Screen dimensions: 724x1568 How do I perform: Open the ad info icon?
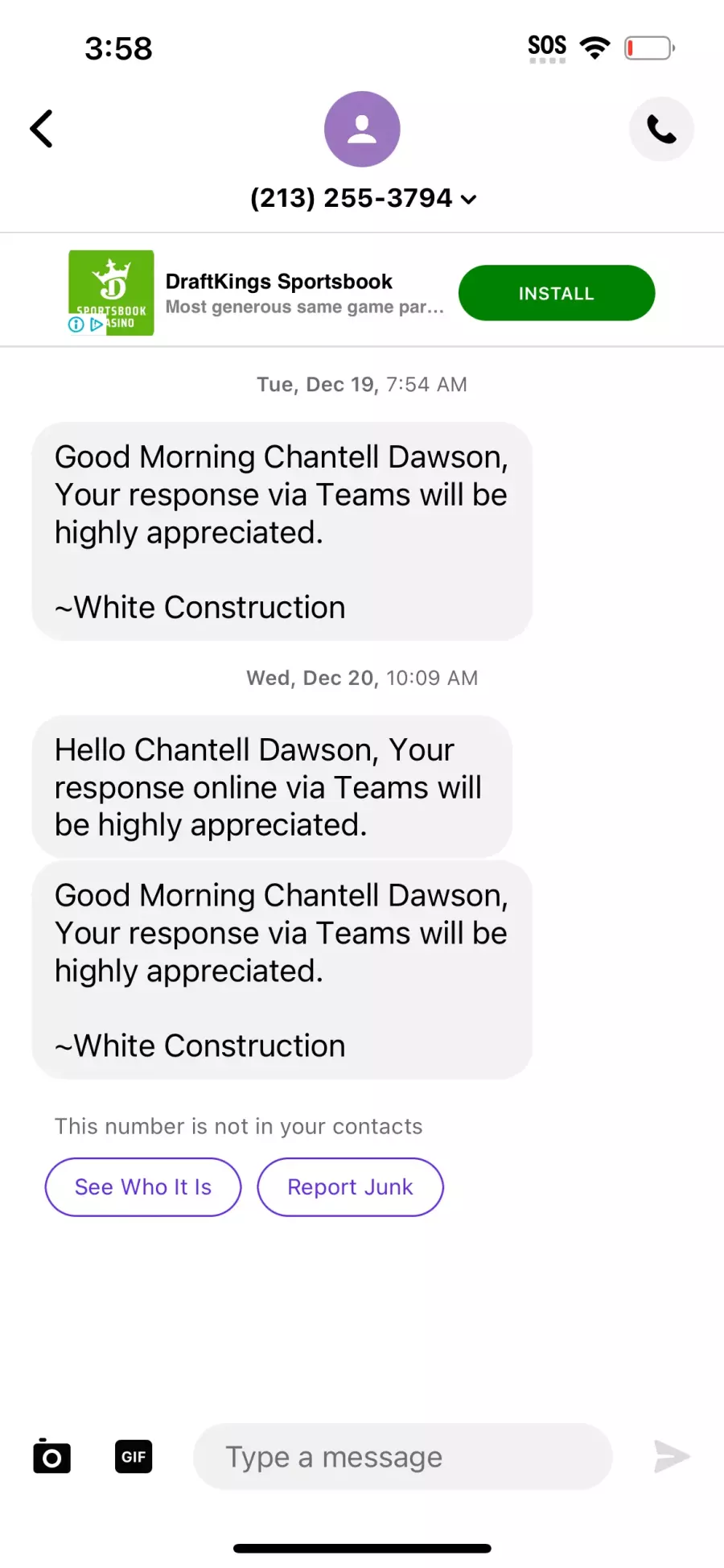click(x=76, y=324)
